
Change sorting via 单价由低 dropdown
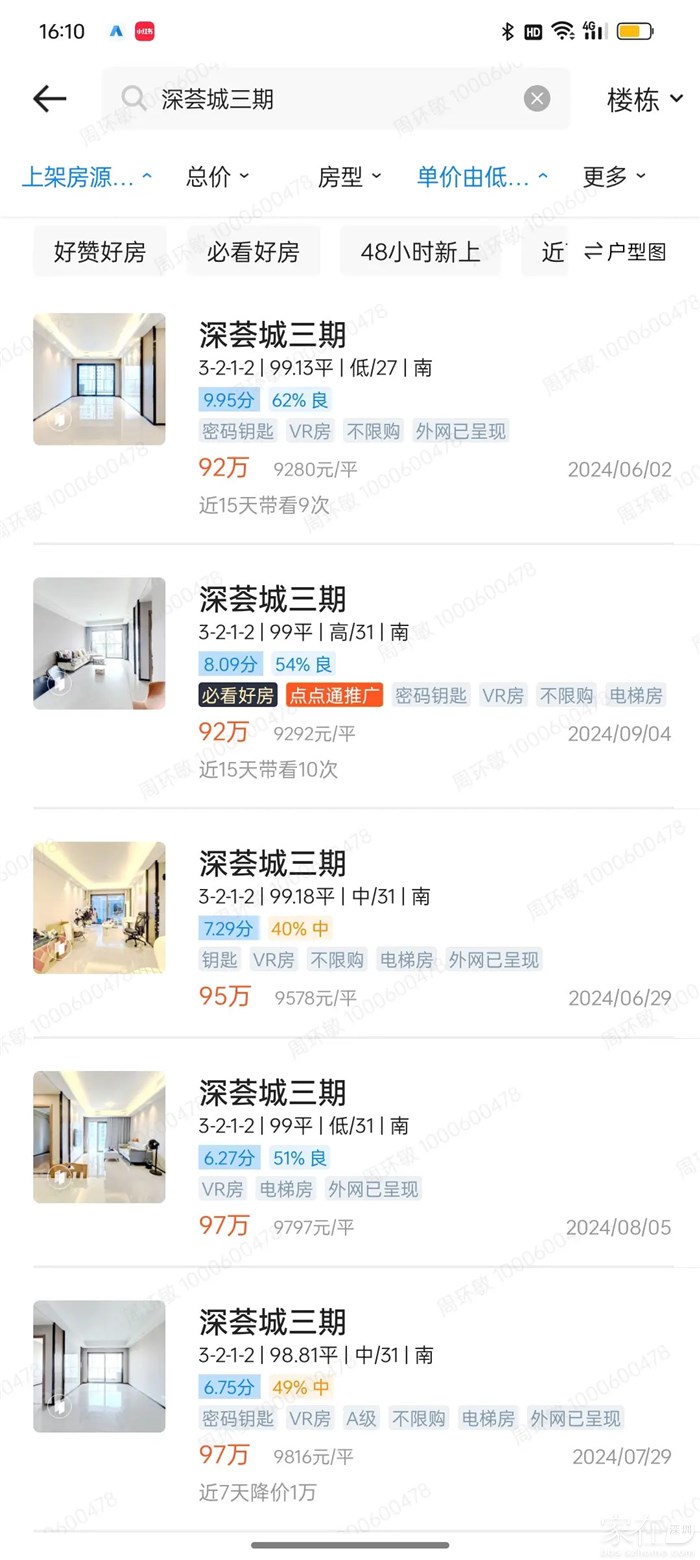point(482,177)
